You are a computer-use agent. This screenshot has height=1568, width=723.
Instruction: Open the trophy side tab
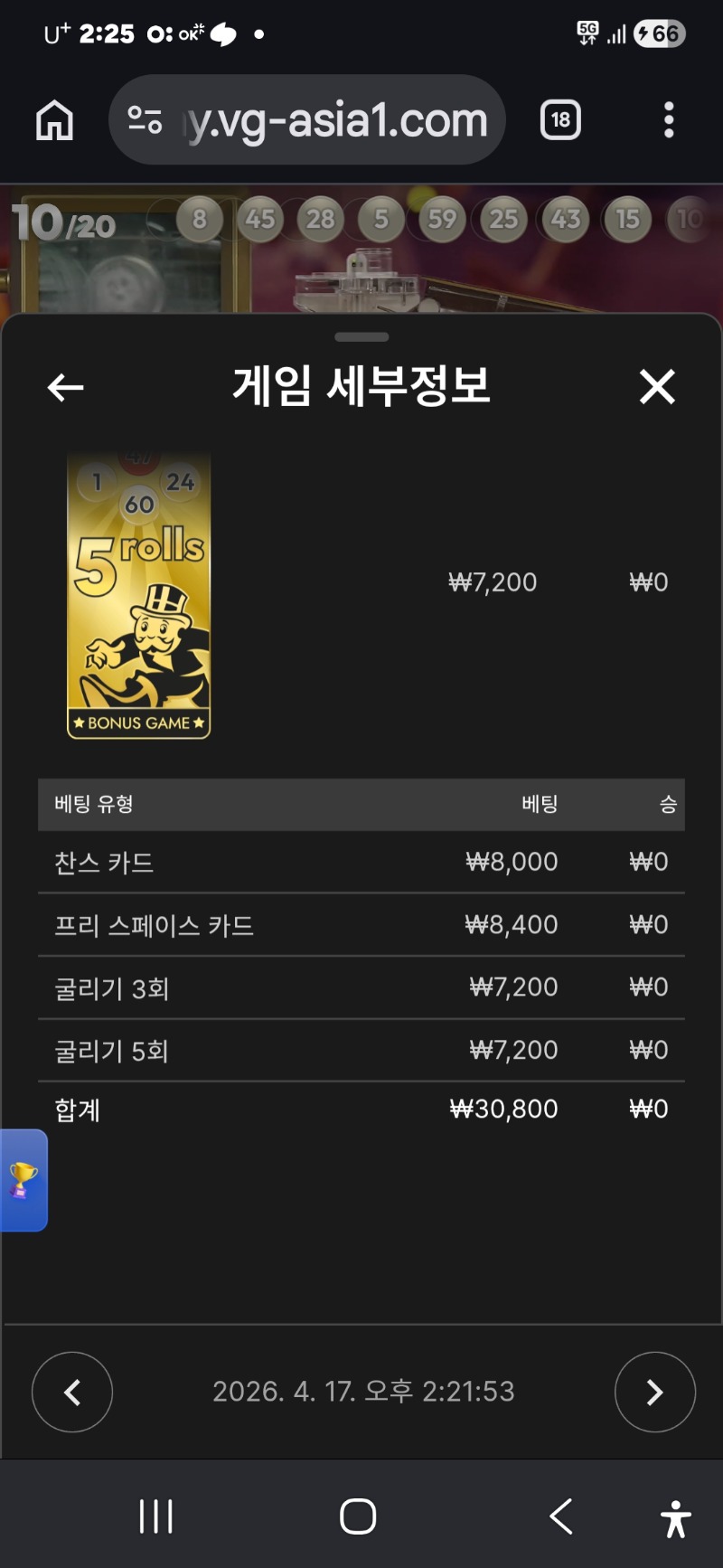click(x=23, y=1180)
